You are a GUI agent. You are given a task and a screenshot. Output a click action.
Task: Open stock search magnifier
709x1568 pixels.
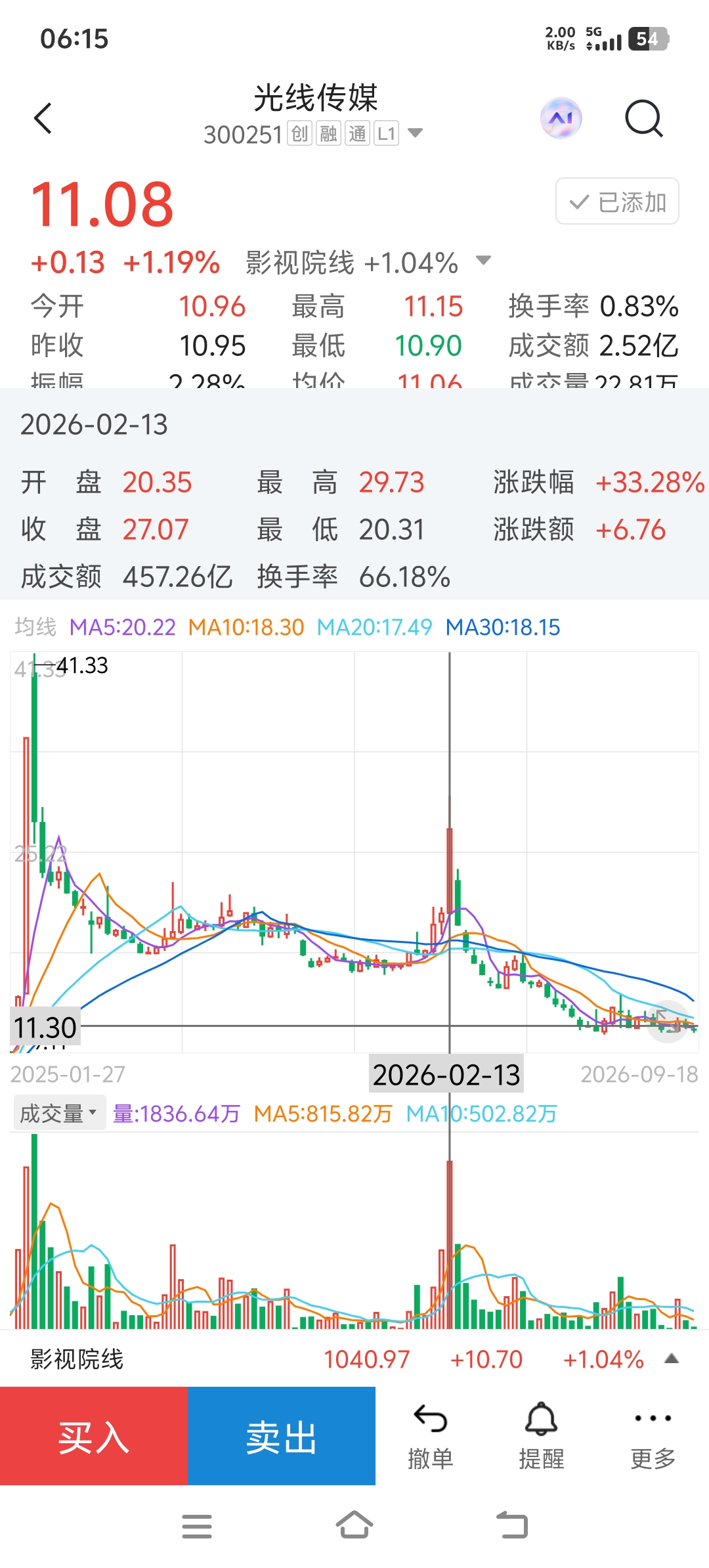click(x=643, y=119)
